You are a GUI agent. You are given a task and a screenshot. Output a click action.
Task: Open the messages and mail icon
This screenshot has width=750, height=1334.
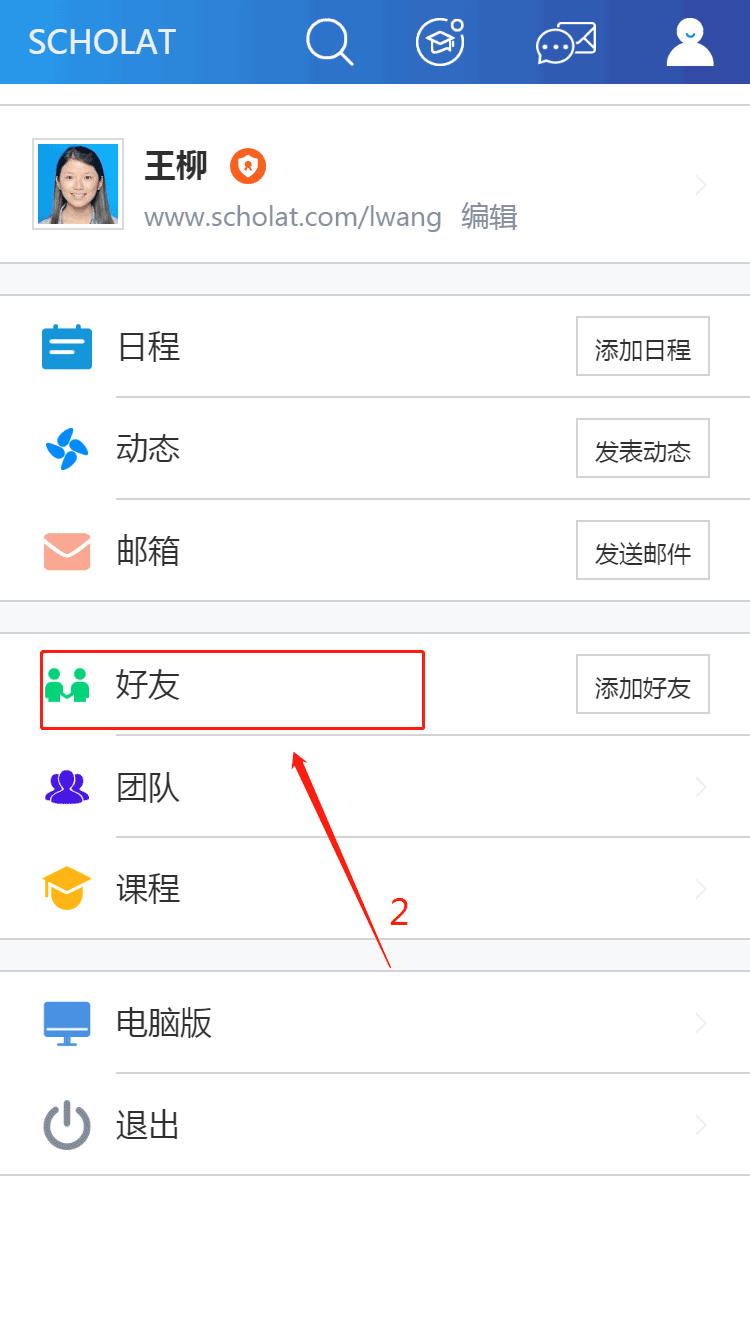tap(566, 42)
